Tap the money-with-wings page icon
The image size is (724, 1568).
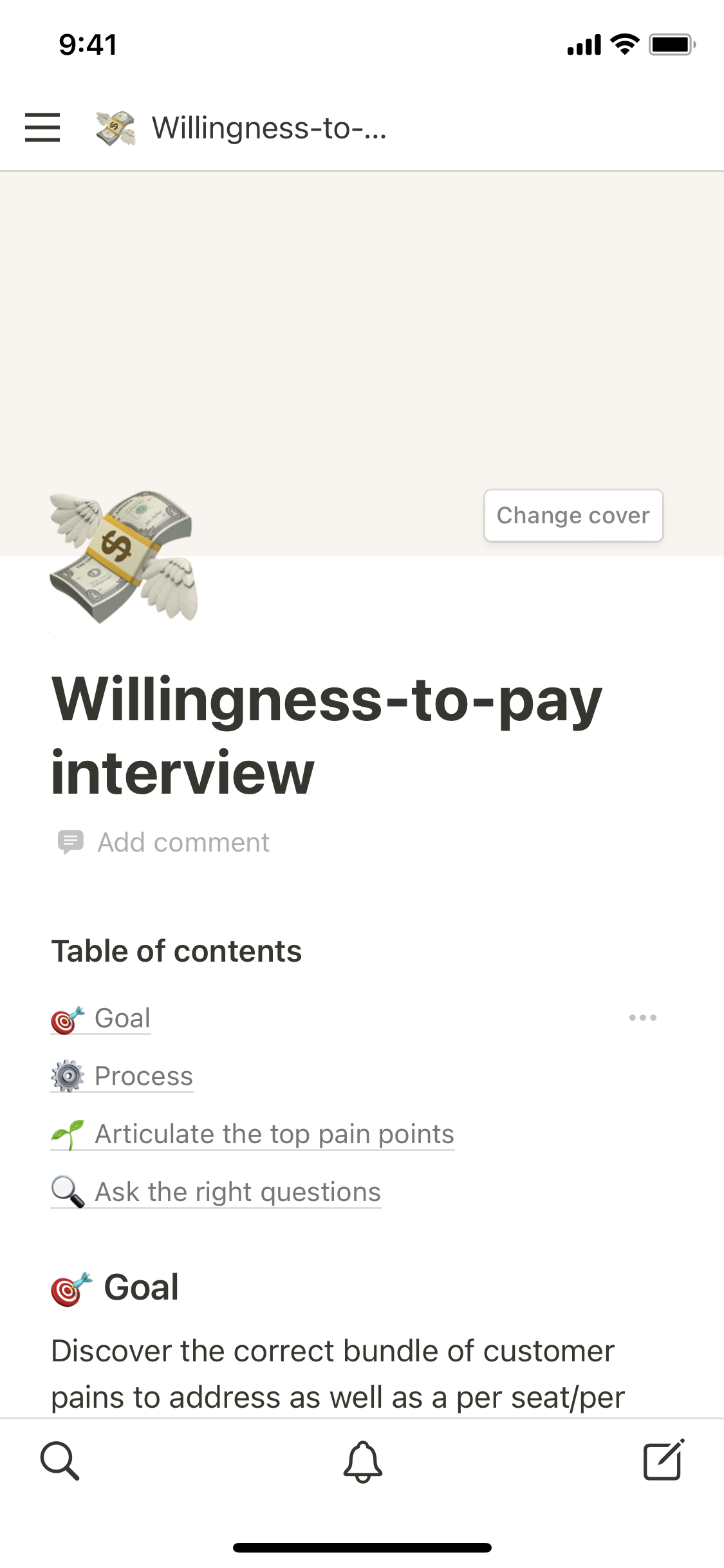click(x=124, y=557)
